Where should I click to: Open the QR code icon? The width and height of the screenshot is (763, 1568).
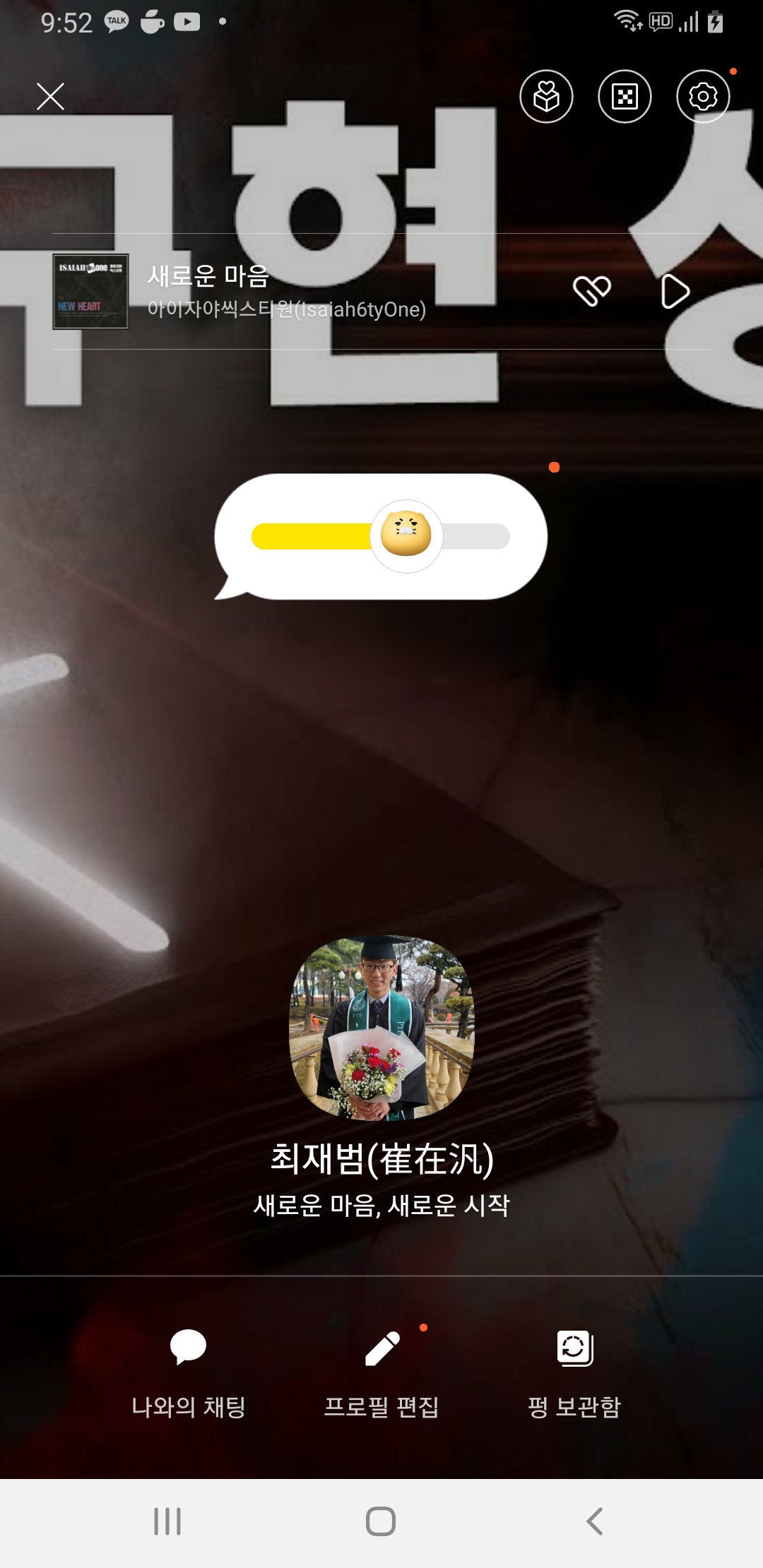coord(625,97)
